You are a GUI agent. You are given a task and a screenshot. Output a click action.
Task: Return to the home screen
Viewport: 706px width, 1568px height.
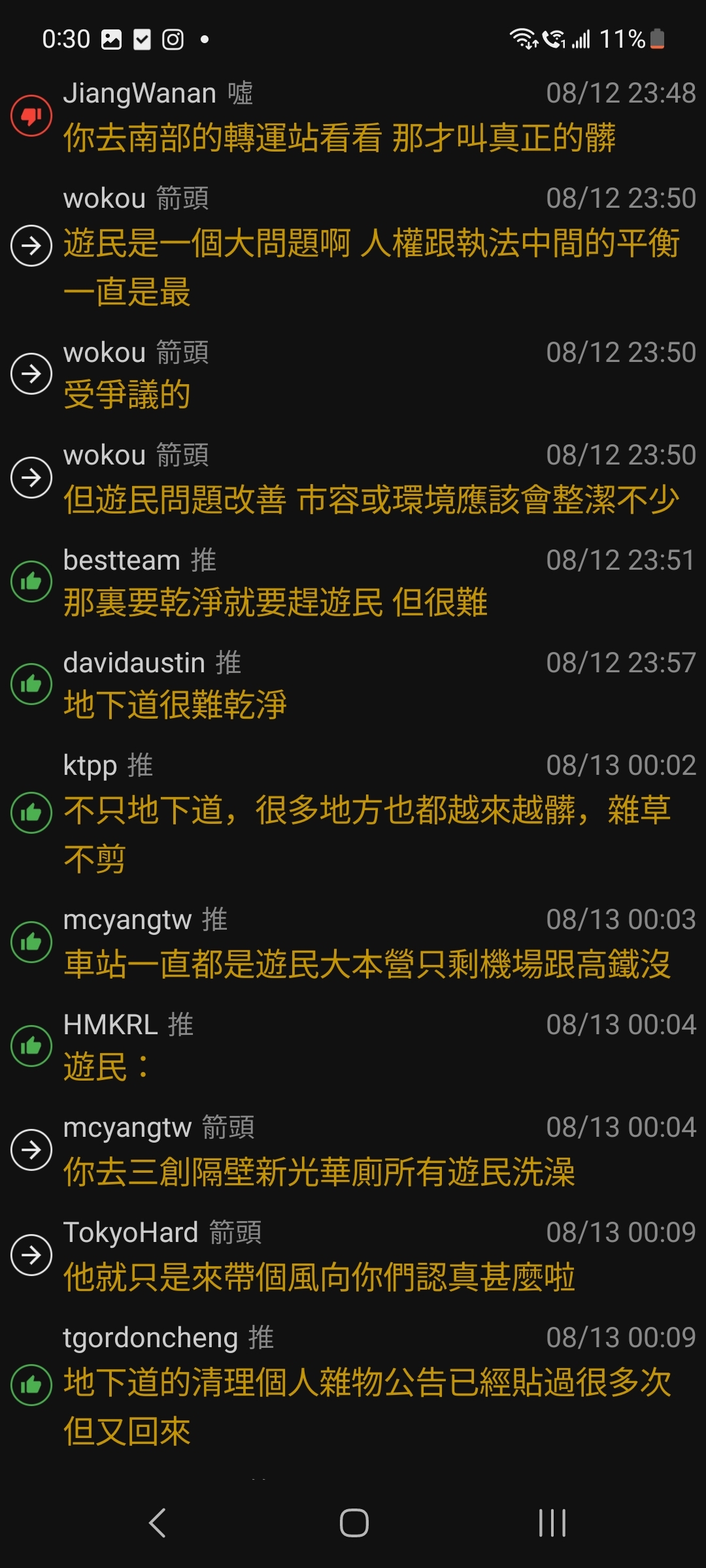[354, 1523]
